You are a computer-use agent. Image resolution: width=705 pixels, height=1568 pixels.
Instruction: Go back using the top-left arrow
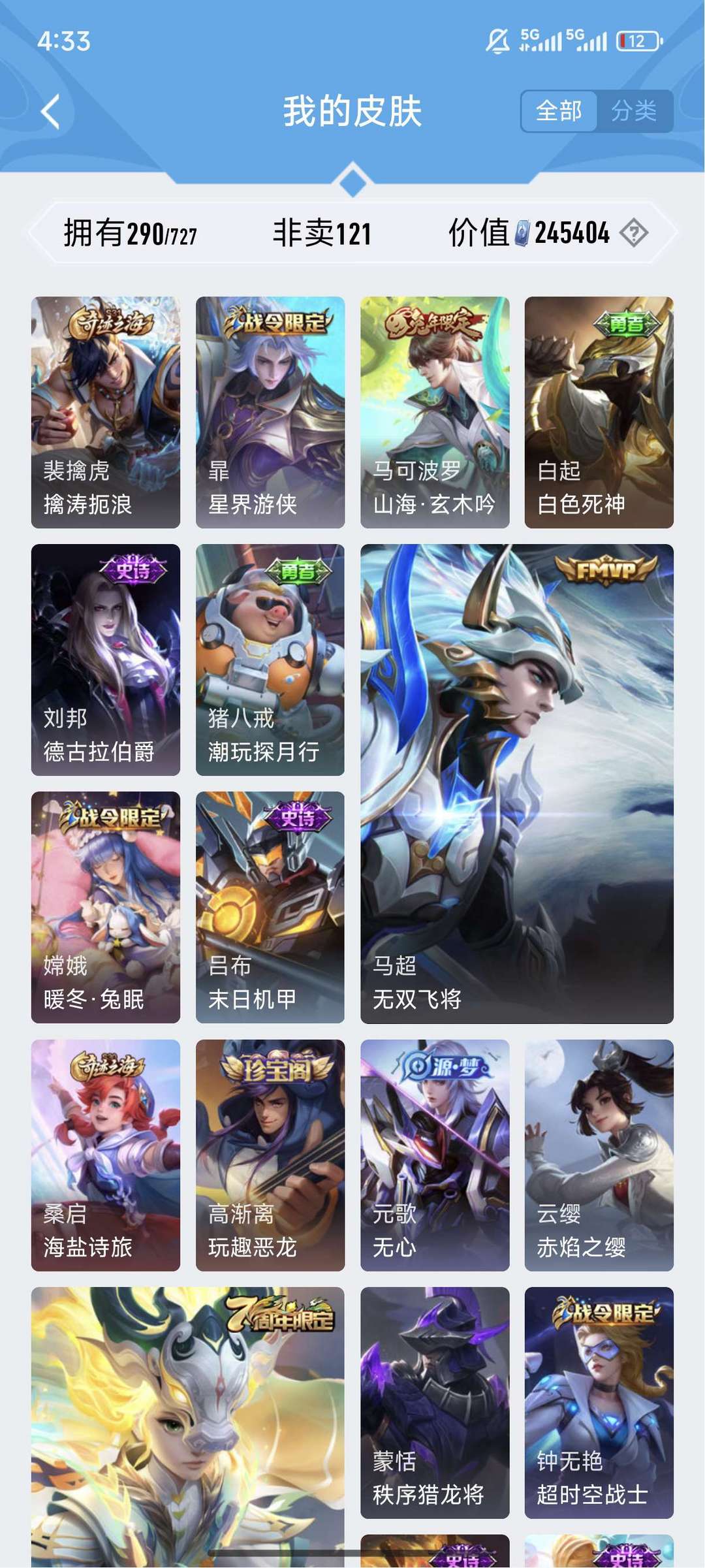50,111
